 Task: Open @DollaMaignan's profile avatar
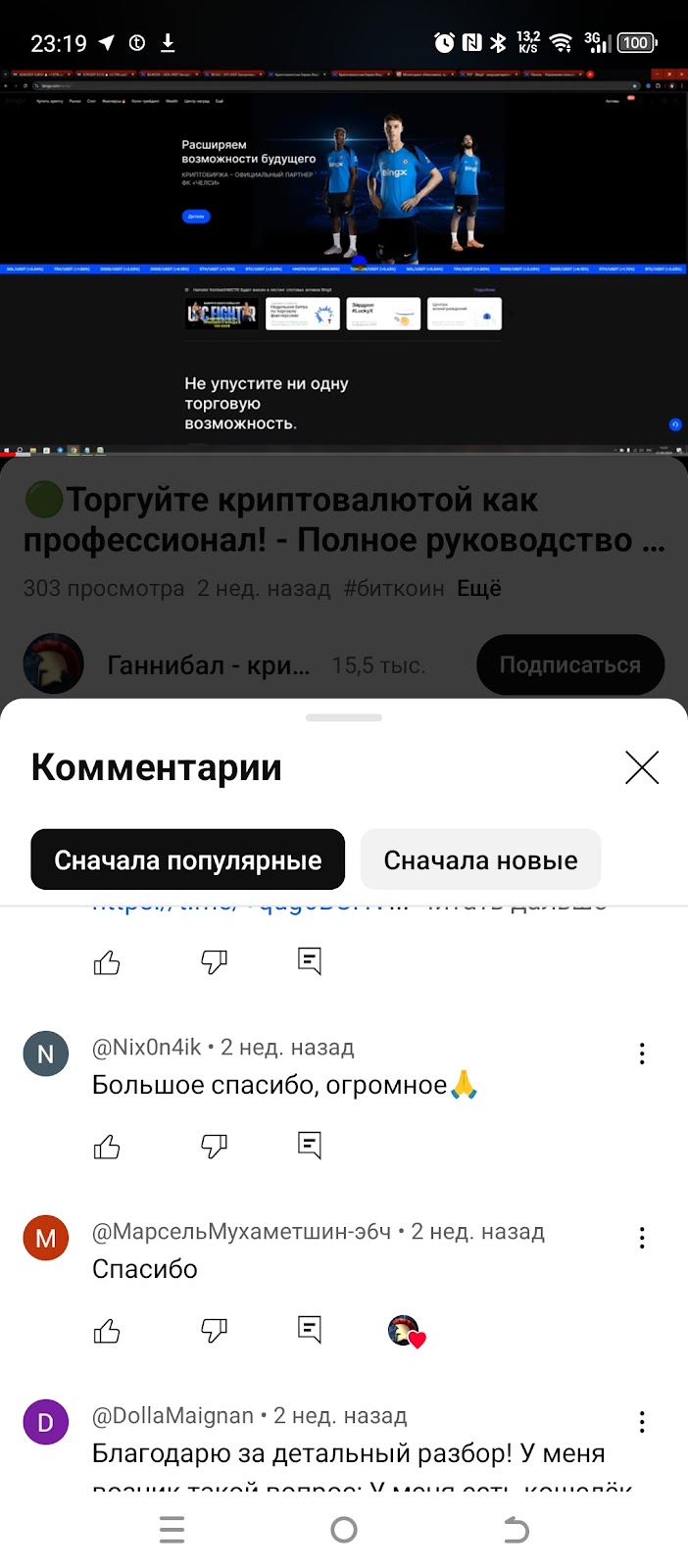[x=46, y=1423]
